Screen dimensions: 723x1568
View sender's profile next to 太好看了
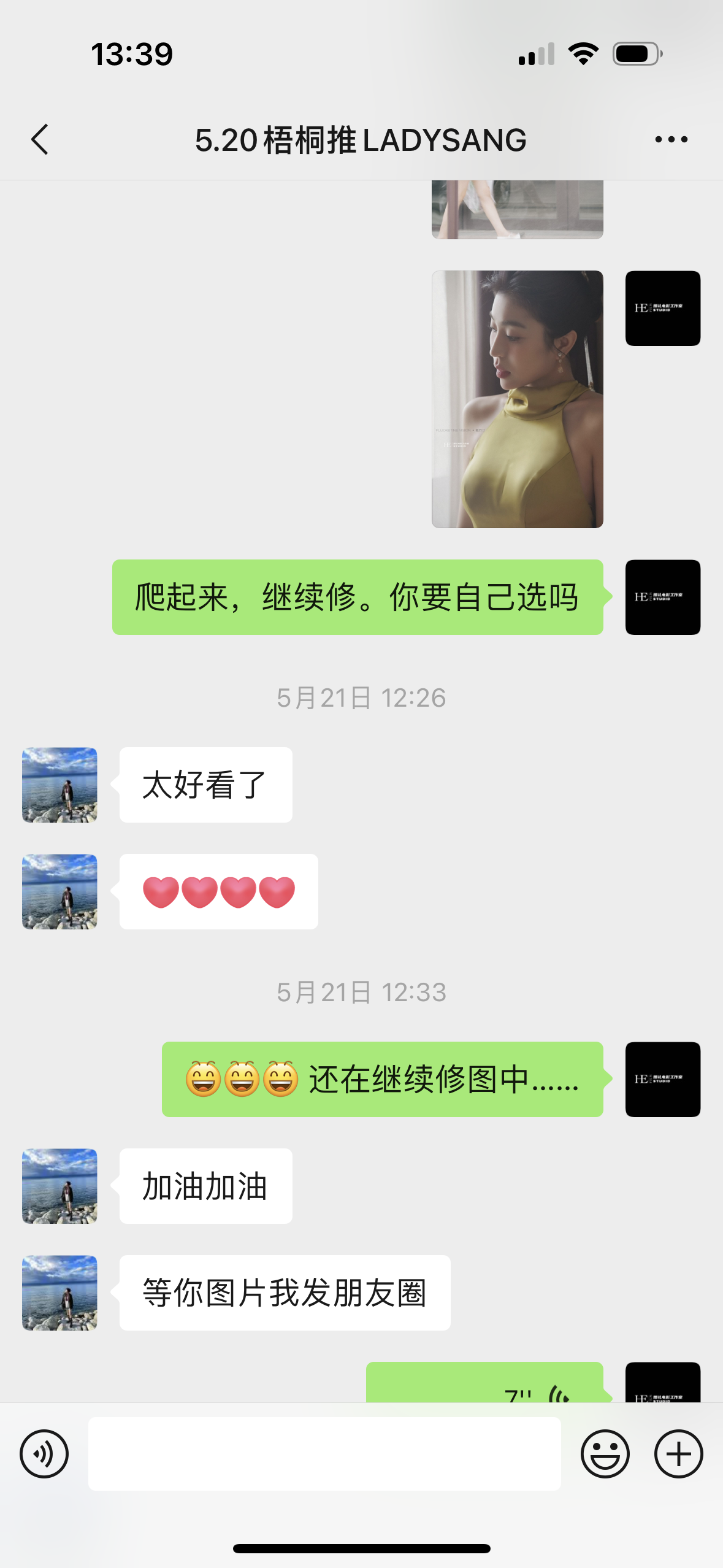click(59, 785)
